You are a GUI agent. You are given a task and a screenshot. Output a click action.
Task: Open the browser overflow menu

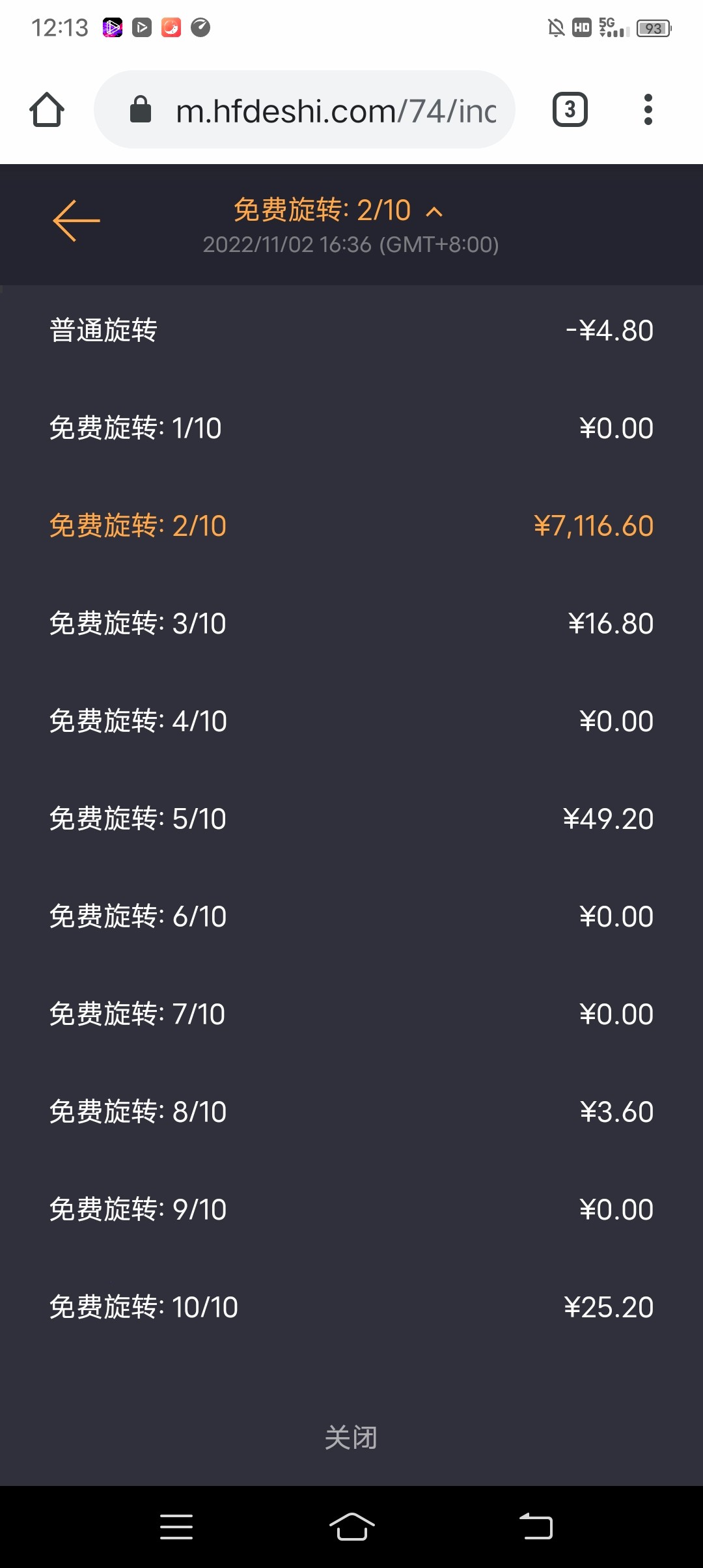click(x=648, y=109)
